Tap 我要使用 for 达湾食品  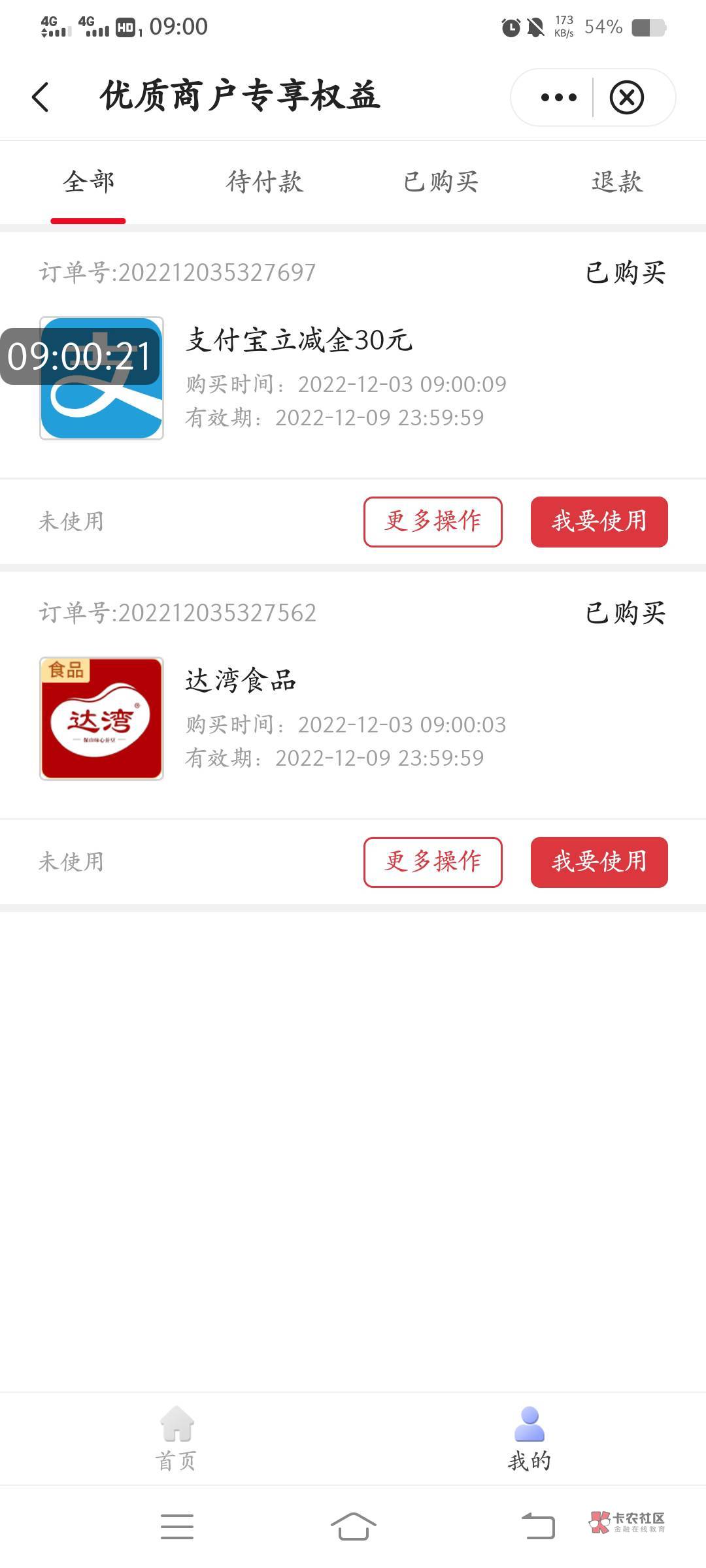(x=599, y=862)
